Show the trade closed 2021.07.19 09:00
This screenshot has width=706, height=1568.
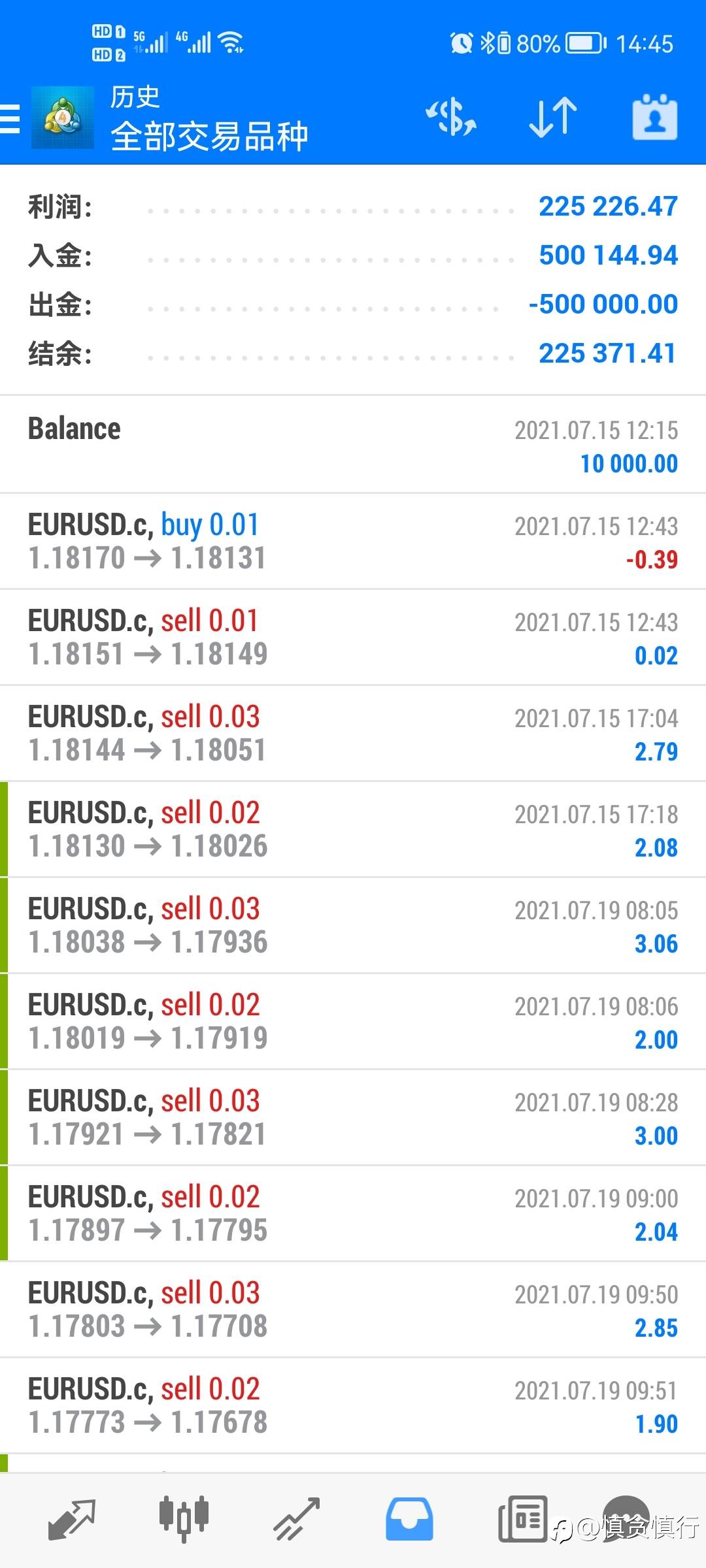(x=353, y=1213)
